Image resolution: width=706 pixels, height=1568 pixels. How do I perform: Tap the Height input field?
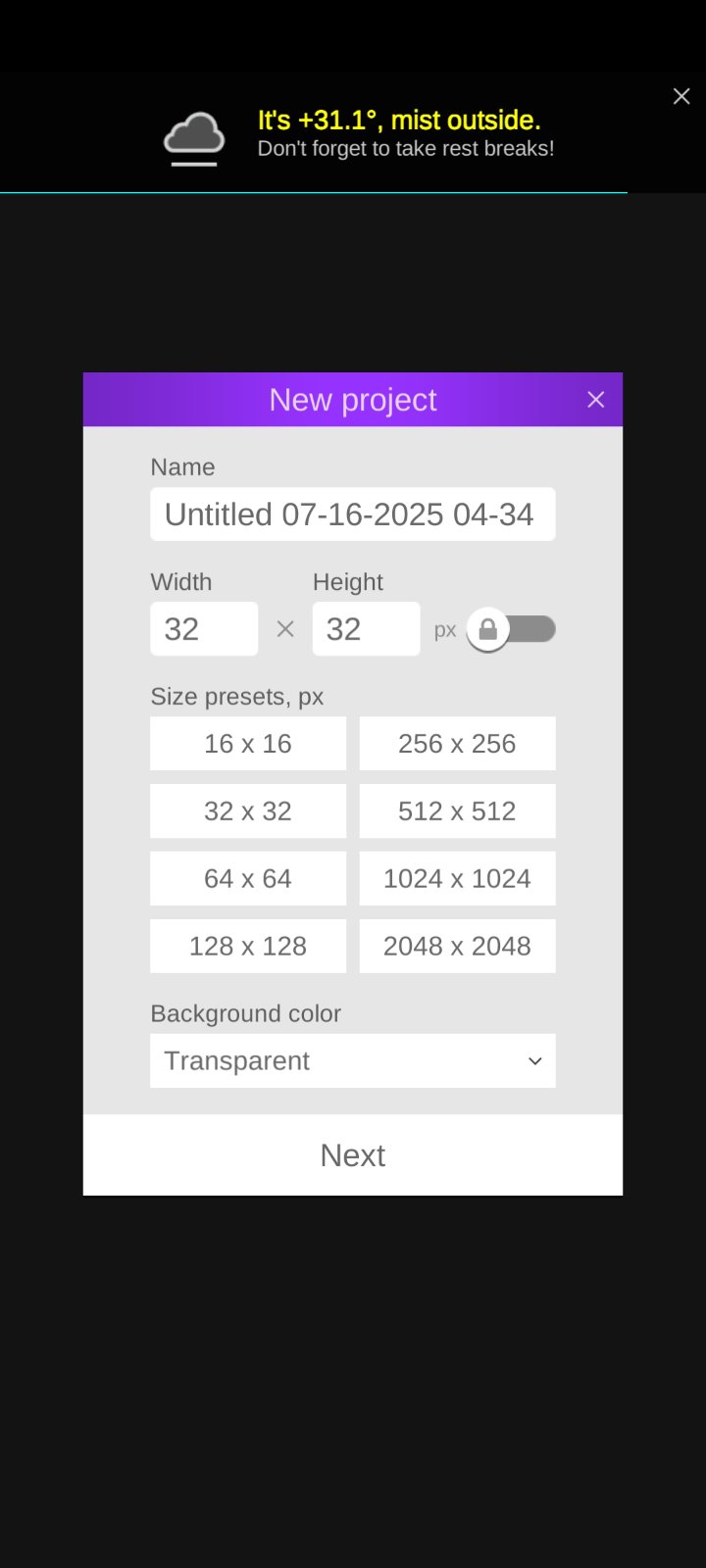366,628
